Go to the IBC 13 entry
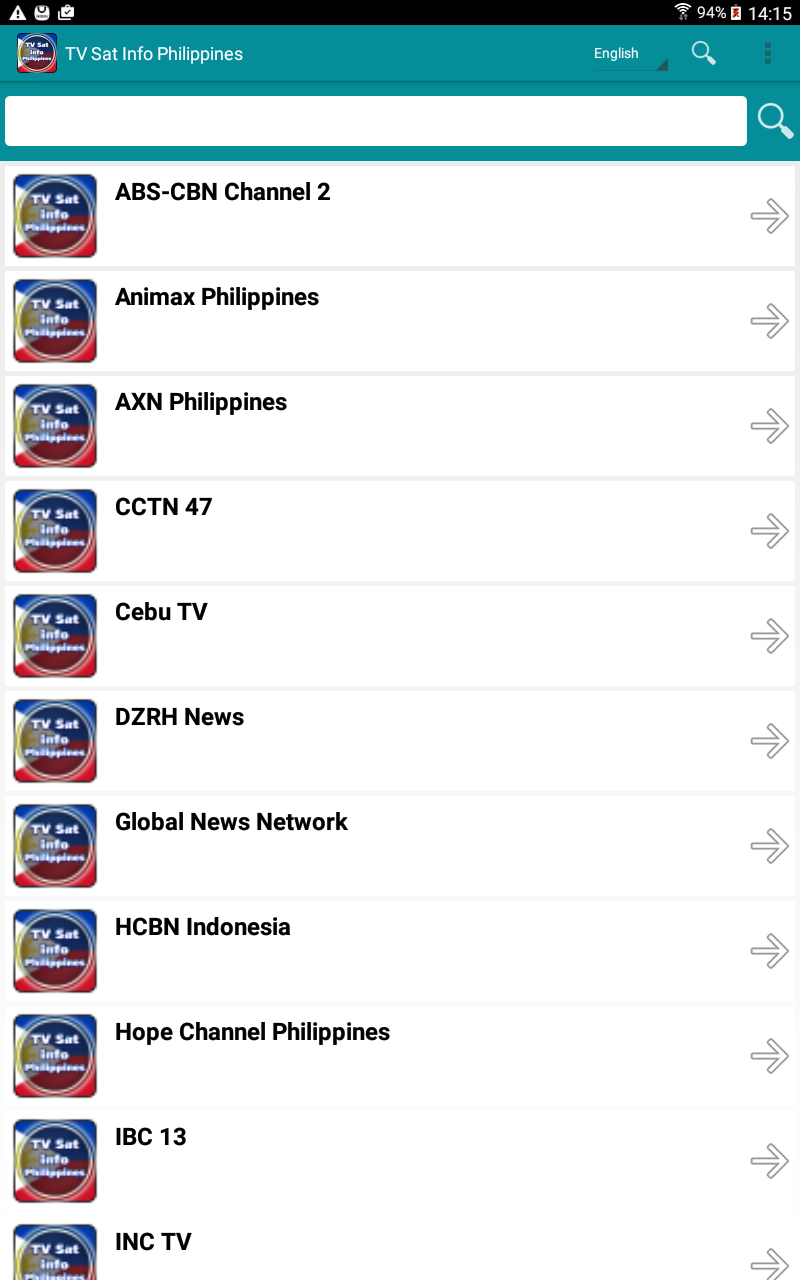 [400, 1161]
